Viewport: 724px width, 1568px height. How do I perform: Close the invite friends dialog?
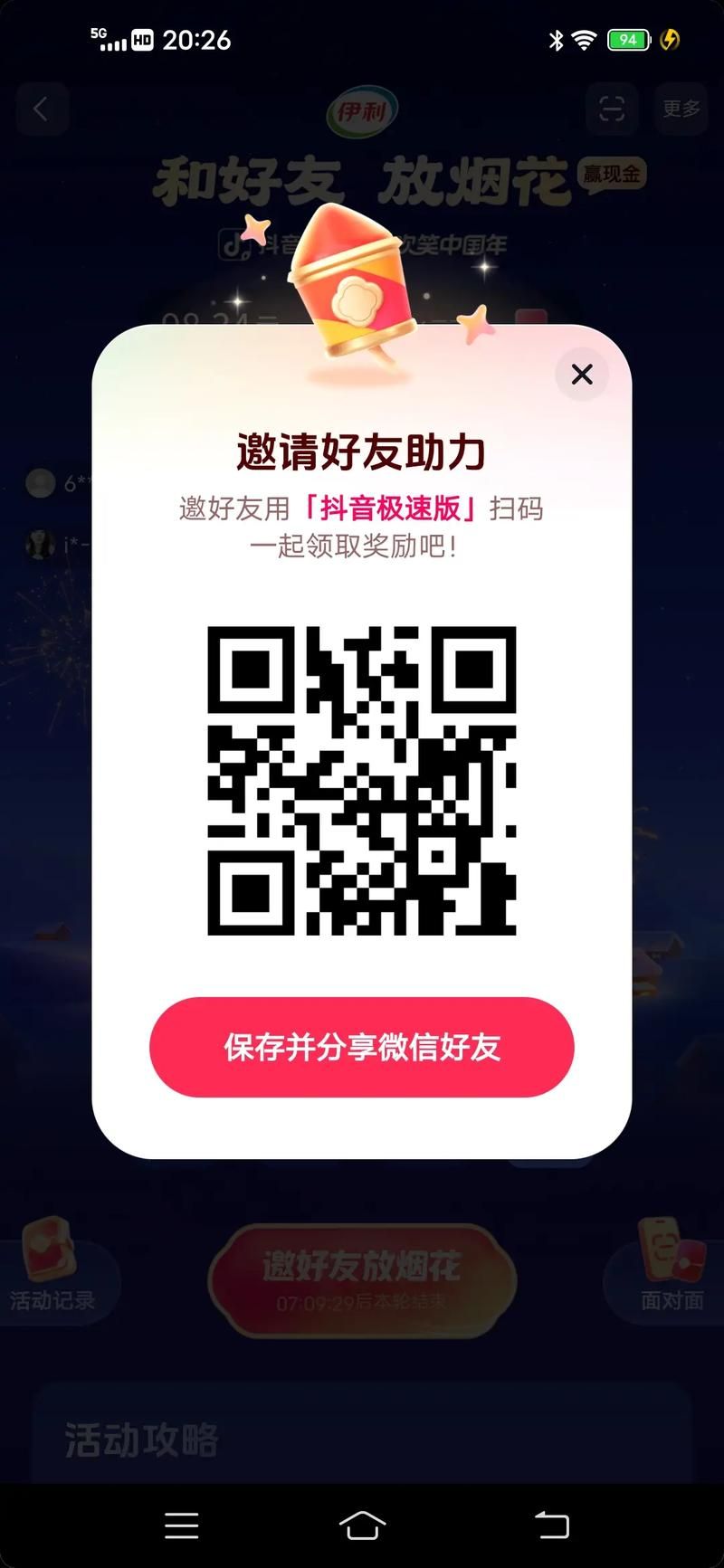tap(582, 374)
